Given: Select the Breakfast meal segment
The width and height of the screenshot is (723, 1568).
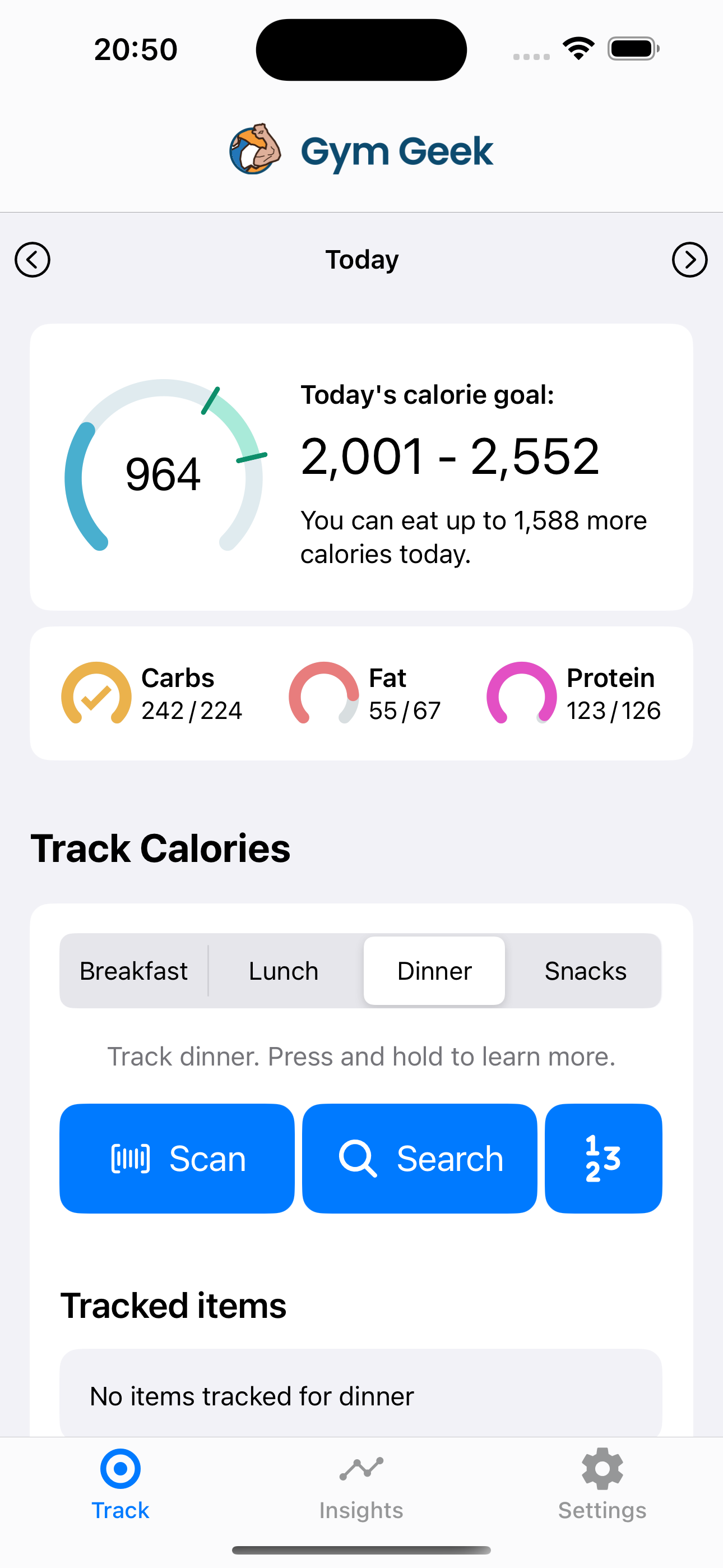Looking at the screenshot, I should (x=134, y=971).
